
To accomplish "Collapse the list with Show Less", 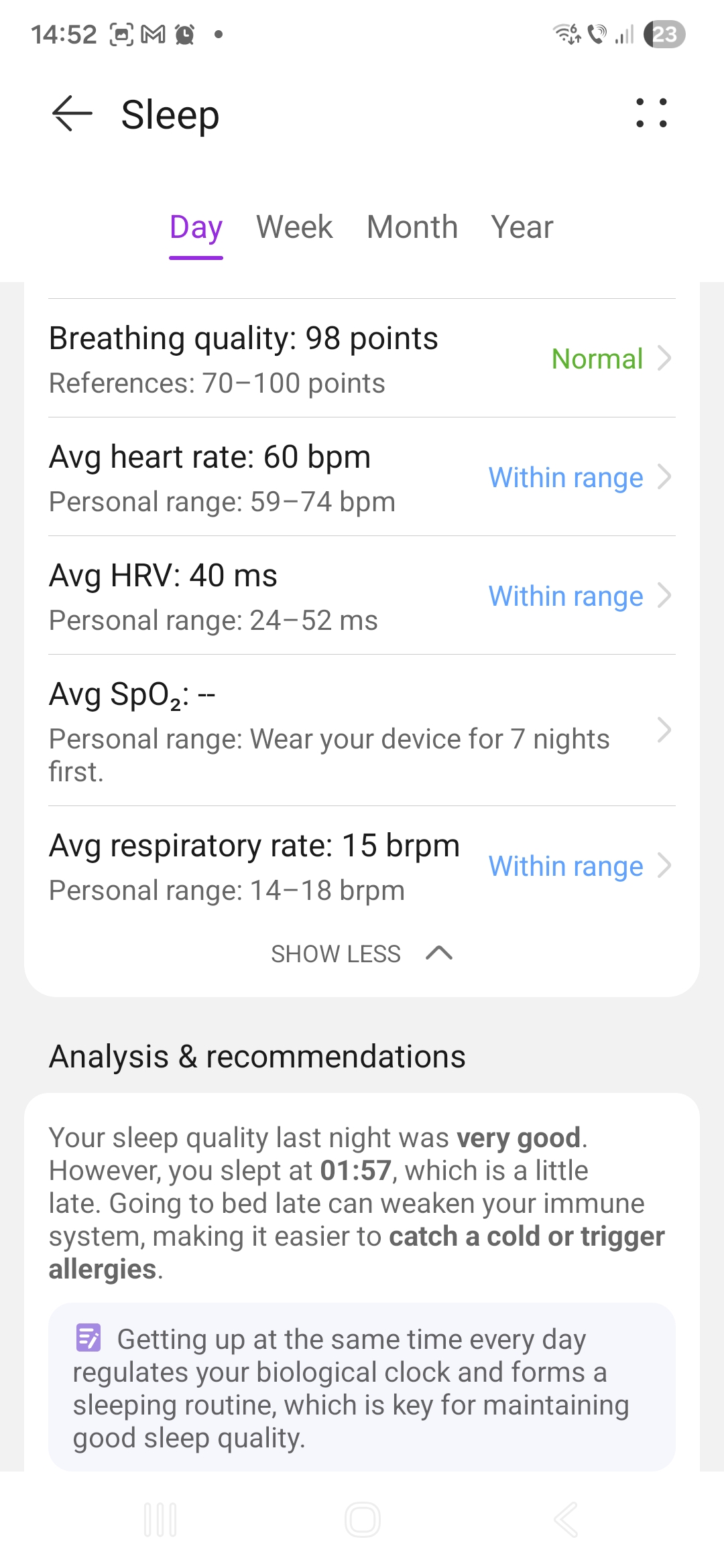I will coord(362,954).
